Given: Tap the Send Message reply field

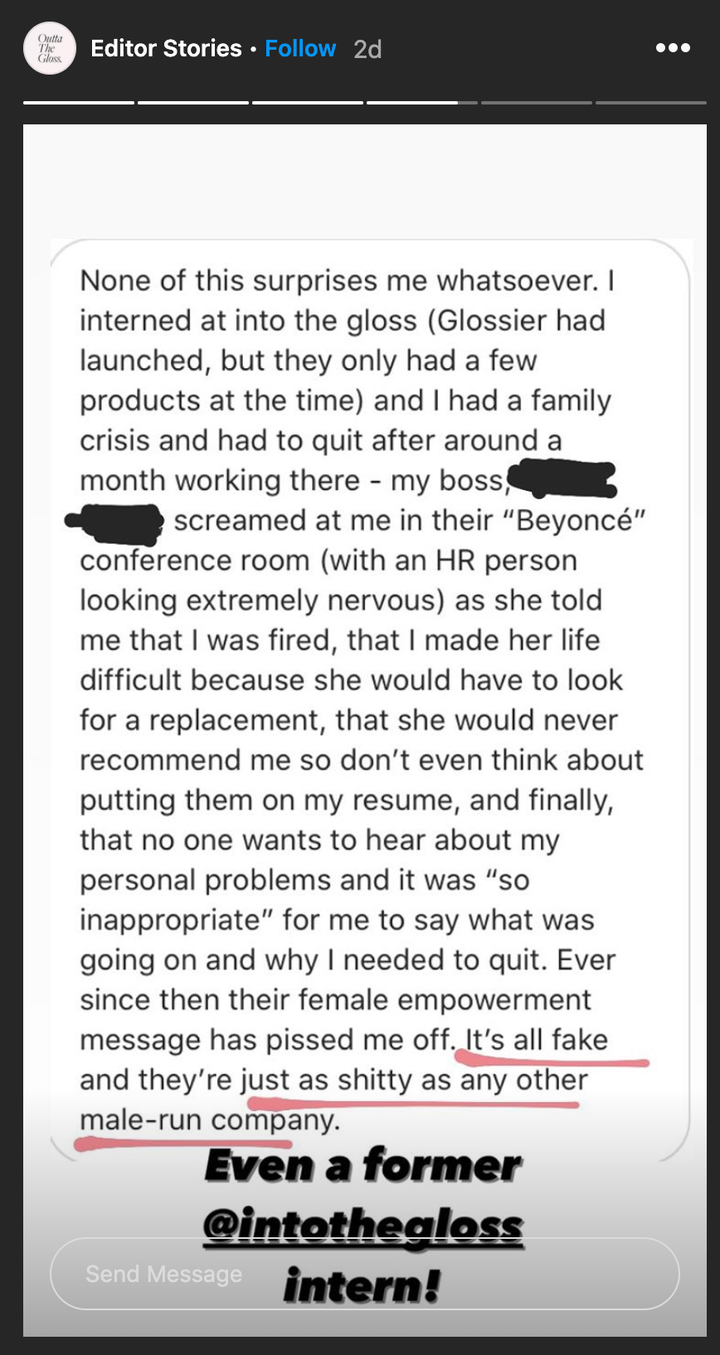Looking at the screenshot, I should [x=364, y=1274].
